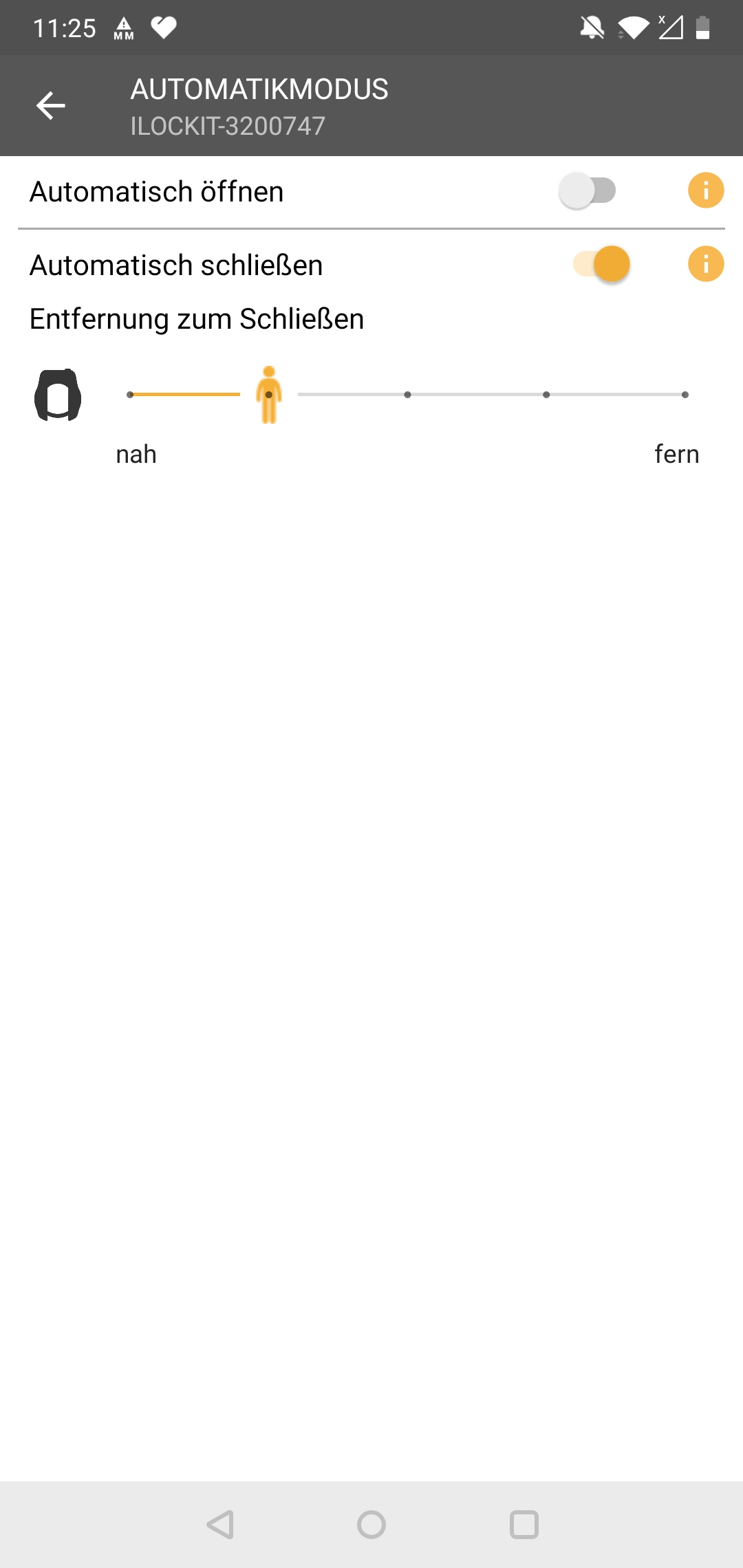
Task: Enable Automatisch öffnen switch
Action: [588, 190]
